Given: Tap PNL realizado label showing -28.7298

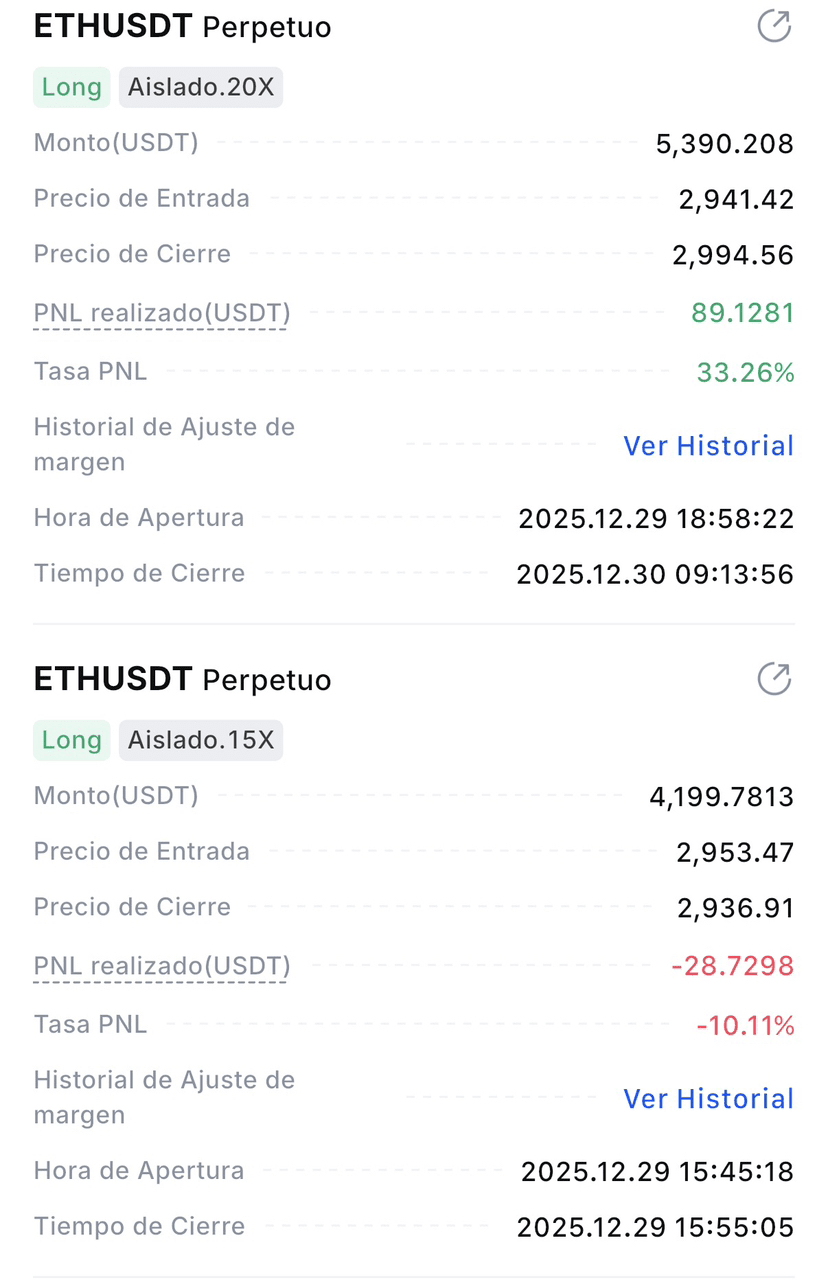Looking at the screenshot, I should click(162, 966).
